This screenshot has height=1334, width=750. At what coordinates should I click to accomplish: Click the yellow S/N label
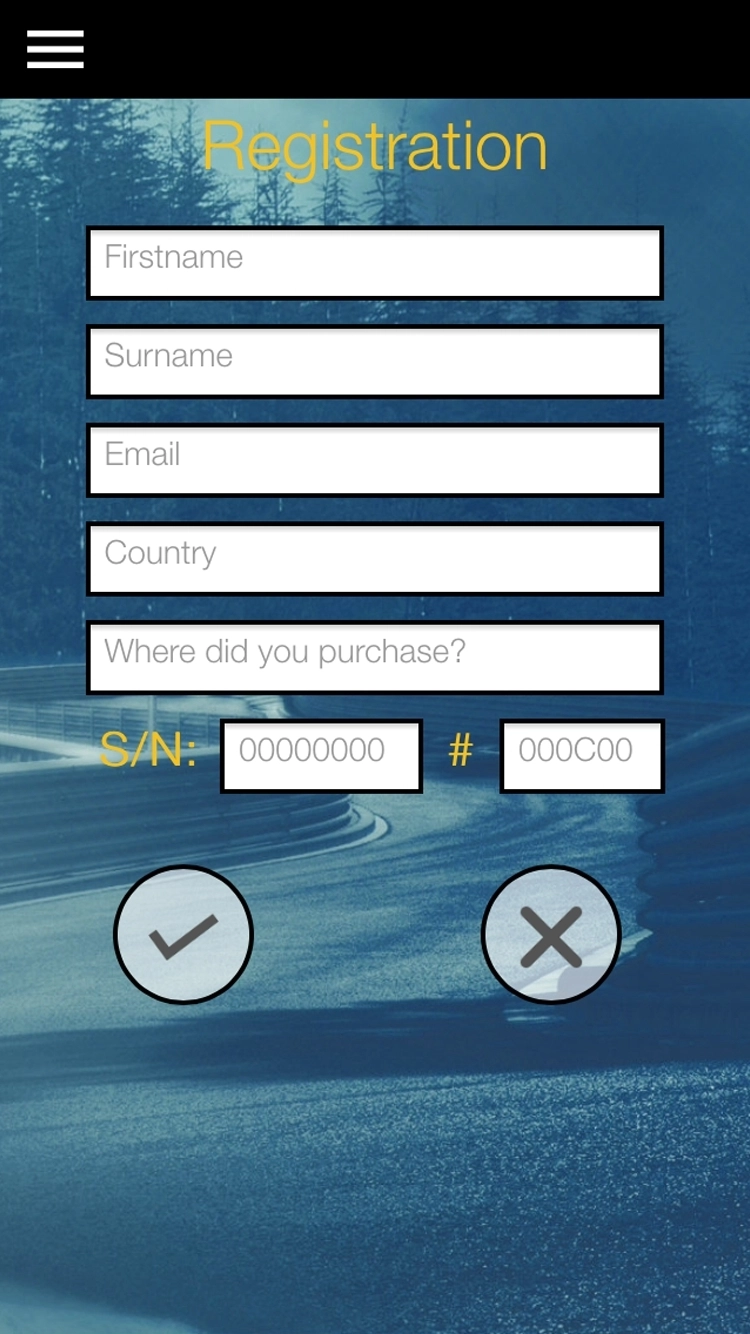point(143,755)
